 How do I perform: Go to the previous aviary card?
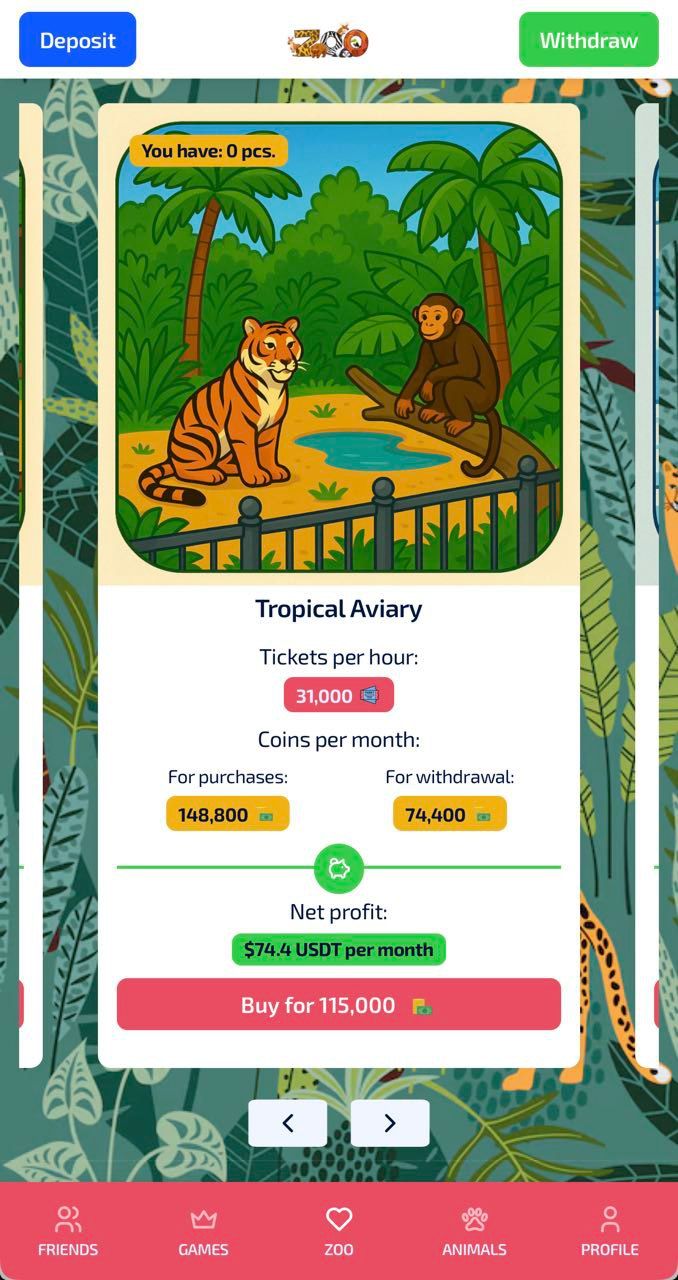click(288, 1123)
